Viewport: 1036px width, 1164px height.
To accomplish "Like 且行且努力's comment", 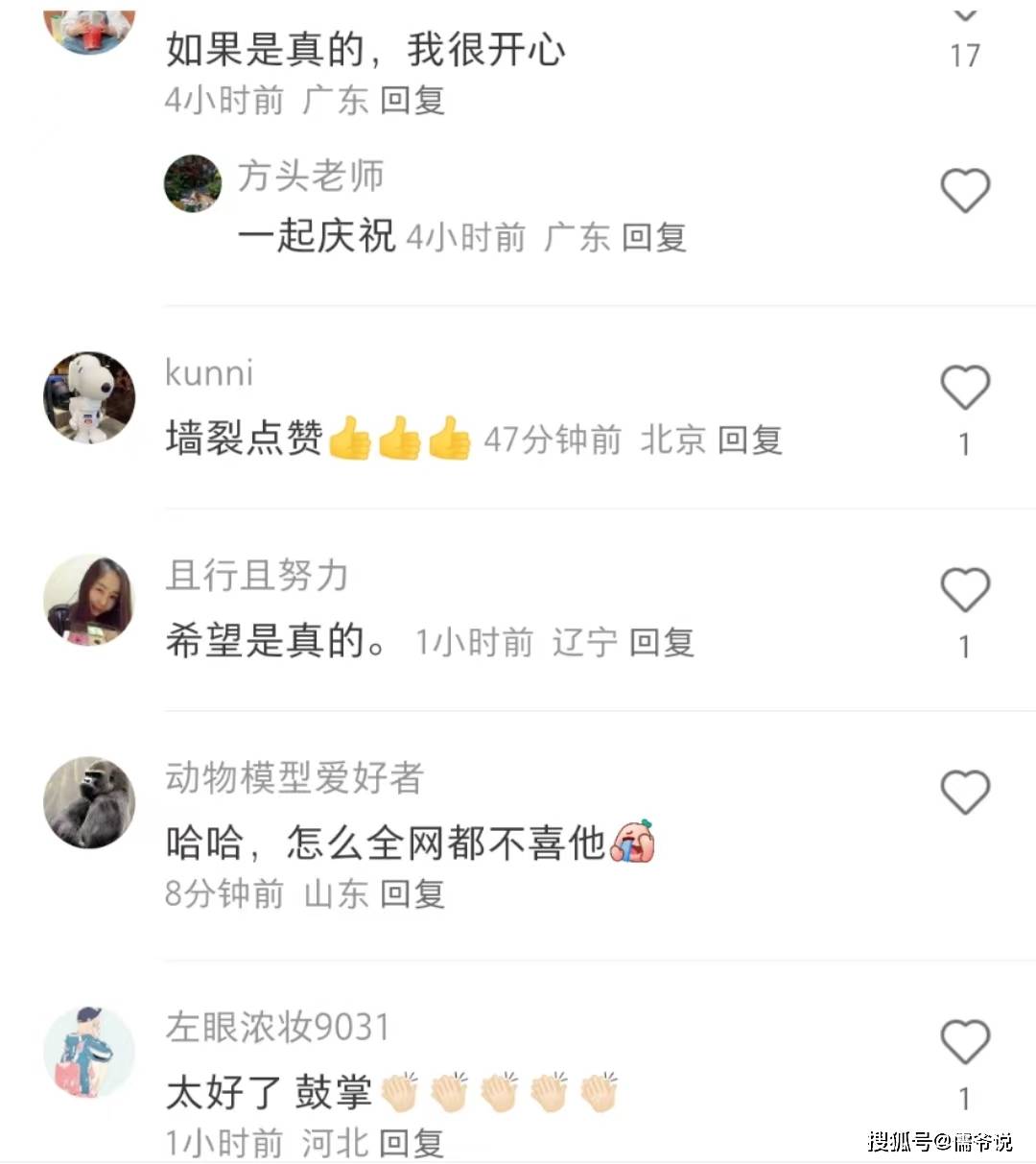I will (964, 589).
